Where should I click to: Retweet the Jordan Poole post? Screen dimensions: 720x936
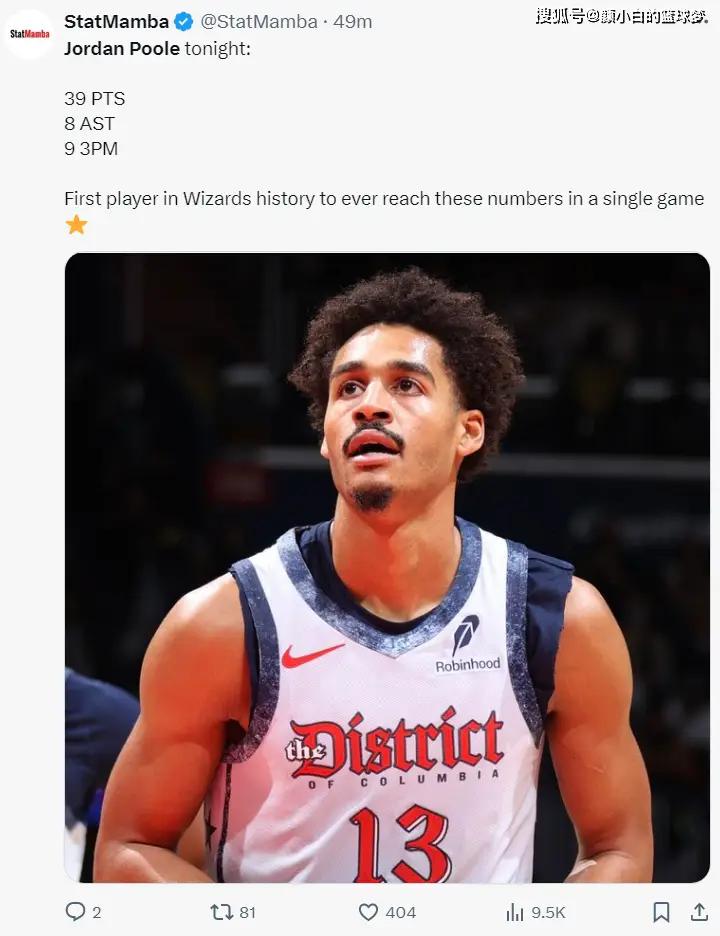pos(222,912)
